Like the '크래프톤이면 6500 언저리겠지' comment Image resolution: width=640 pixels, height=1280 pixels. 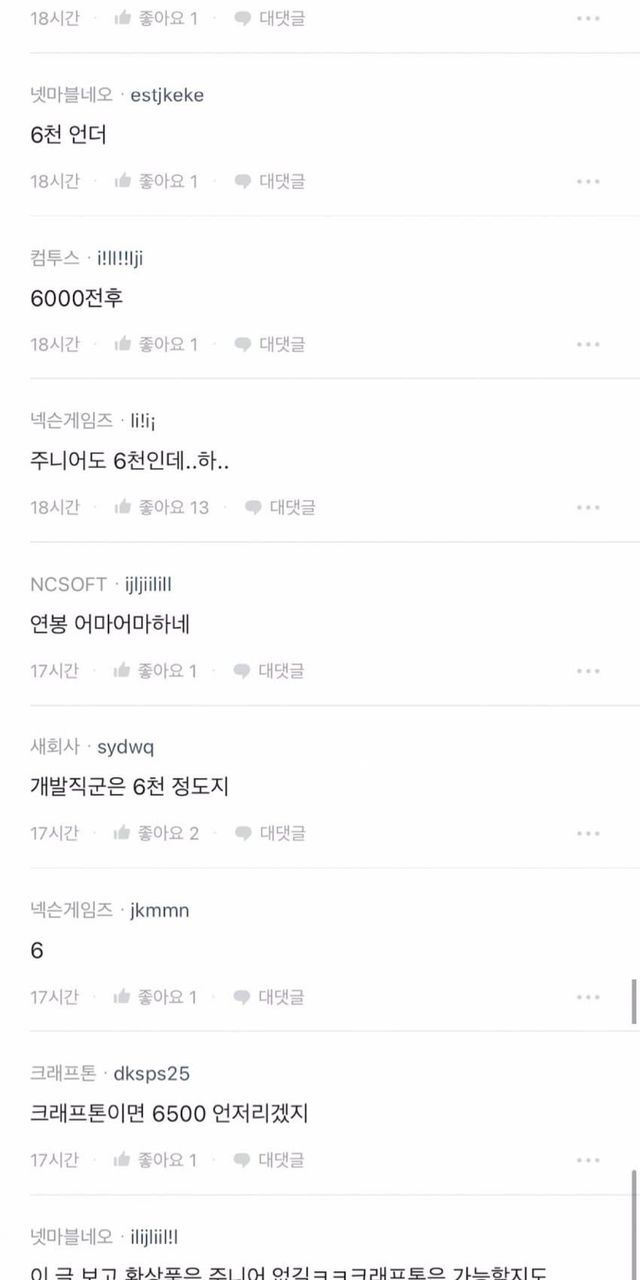(x=156, y=1160)
